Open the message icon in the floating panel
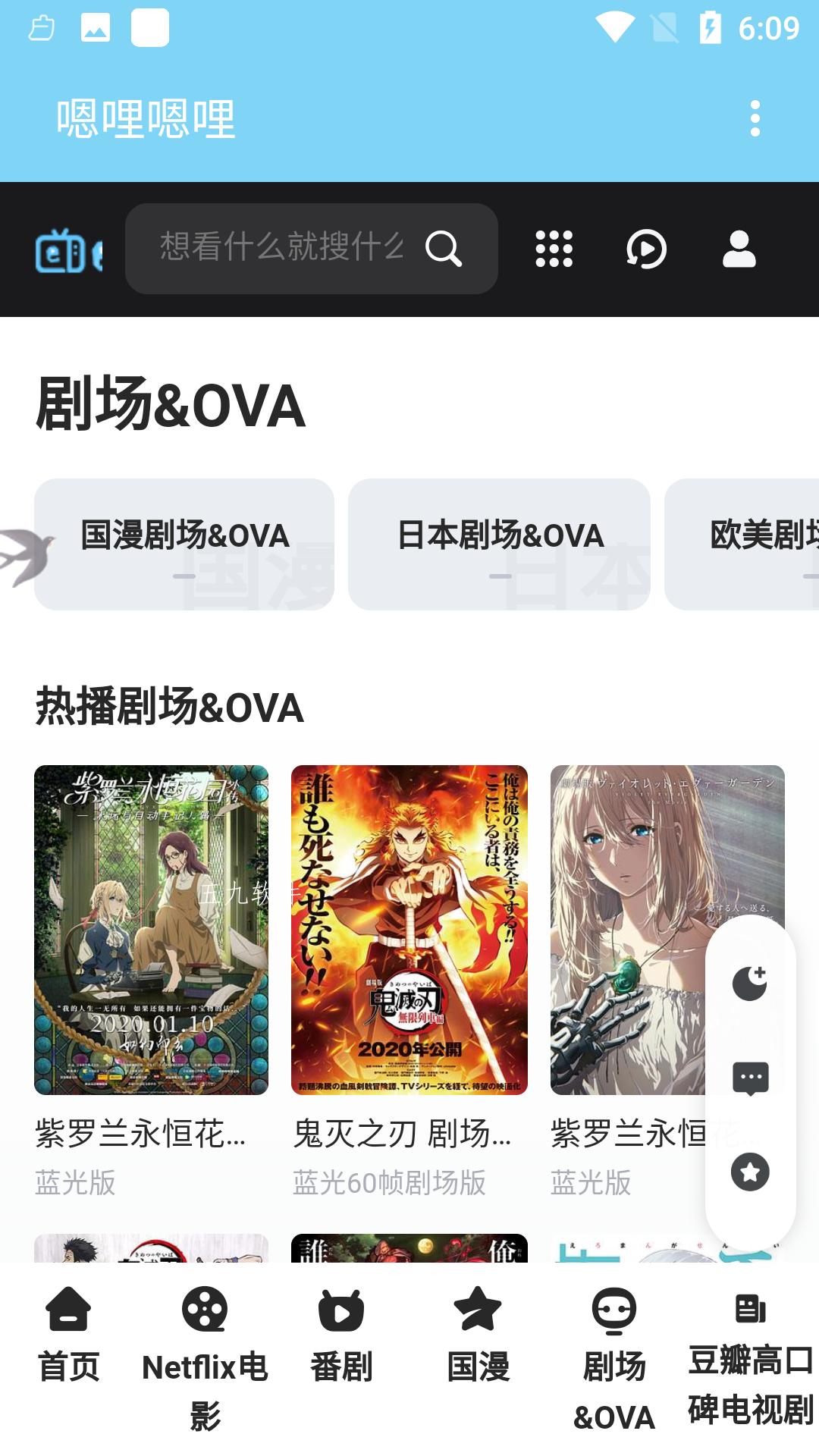 tap(750, 1078)
